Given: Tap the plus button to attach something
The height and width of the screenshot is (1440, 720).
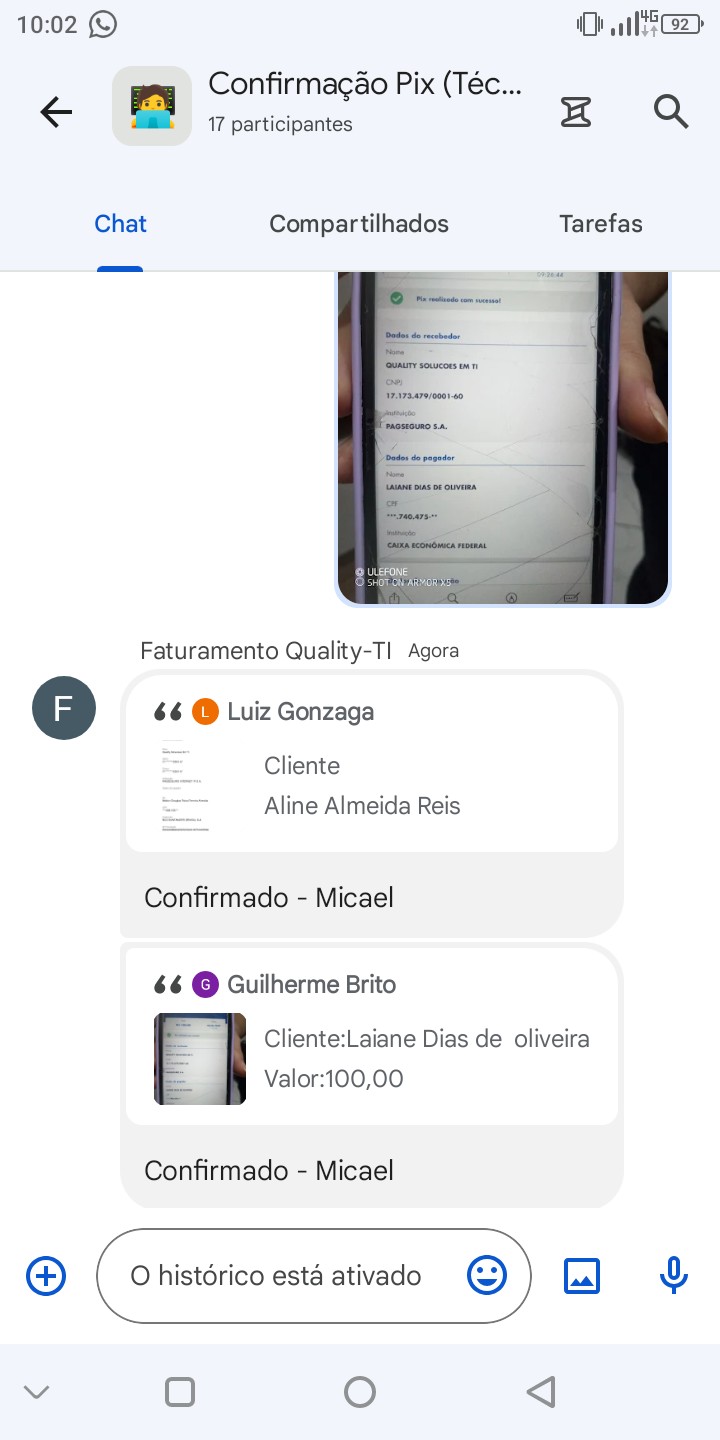Looking at the screenshot, I should coord(46,1276).
